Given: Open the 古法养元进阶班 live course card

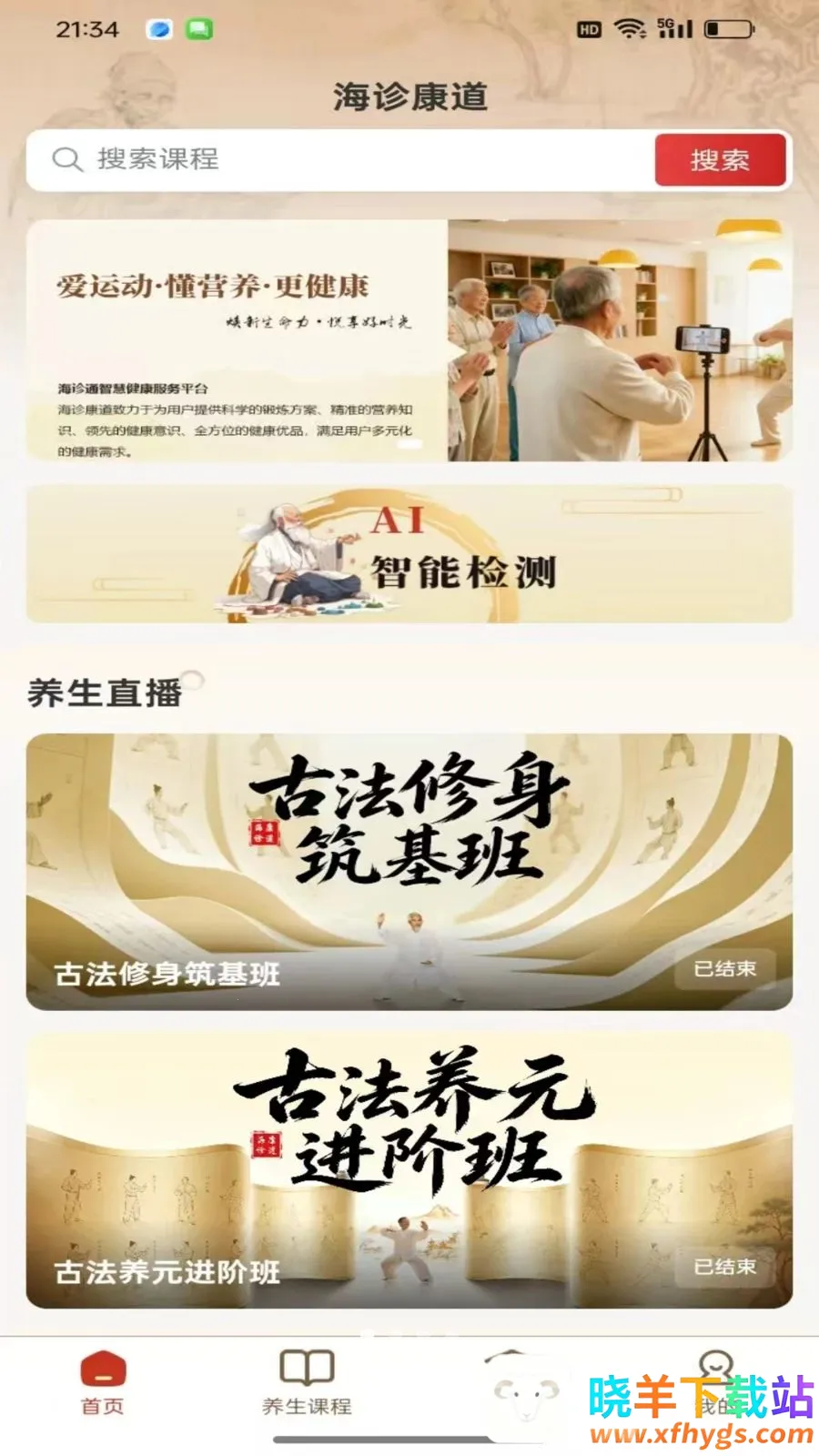Looking at the screenshot, I should pos(409,1170).
